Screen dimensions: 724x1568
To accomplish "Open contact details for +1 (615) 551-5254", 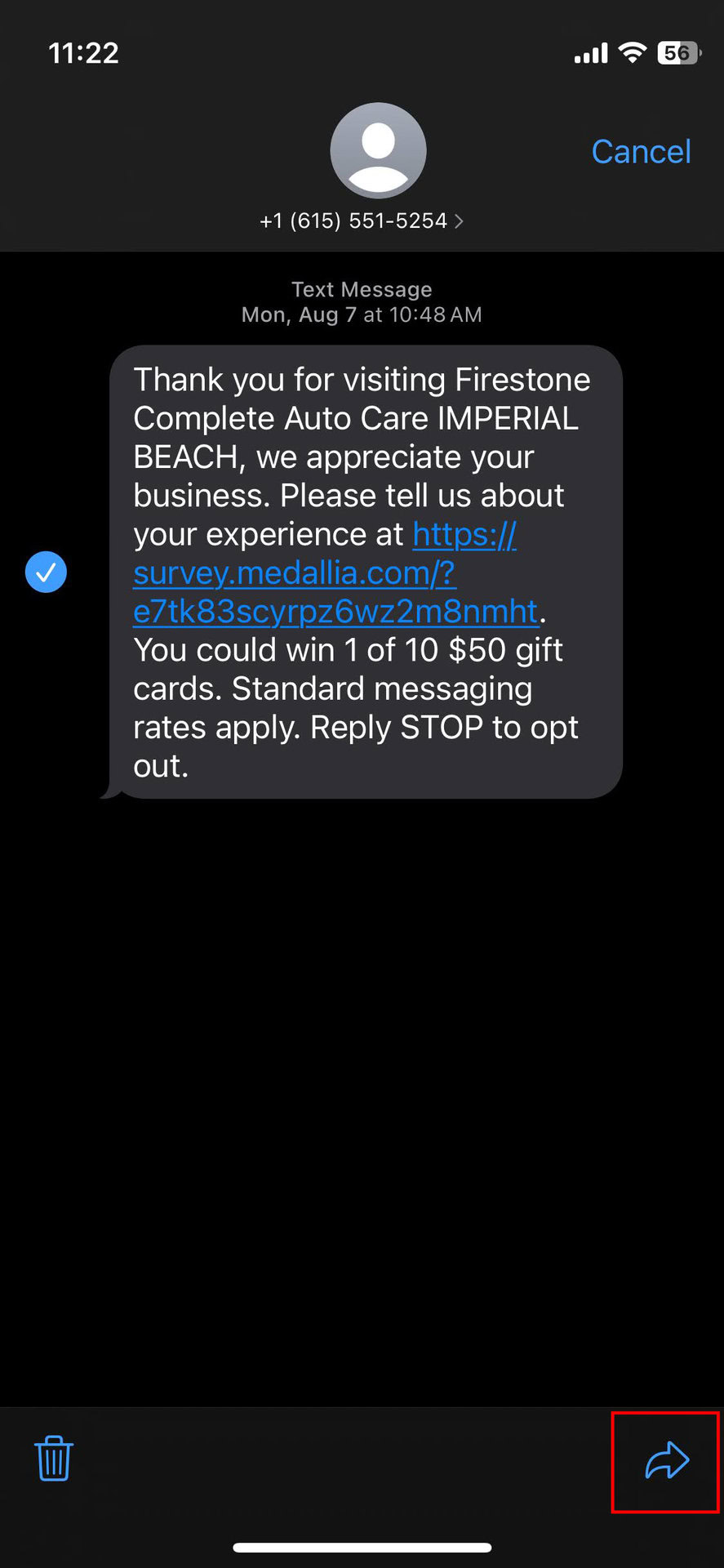I will pos(362,220).
